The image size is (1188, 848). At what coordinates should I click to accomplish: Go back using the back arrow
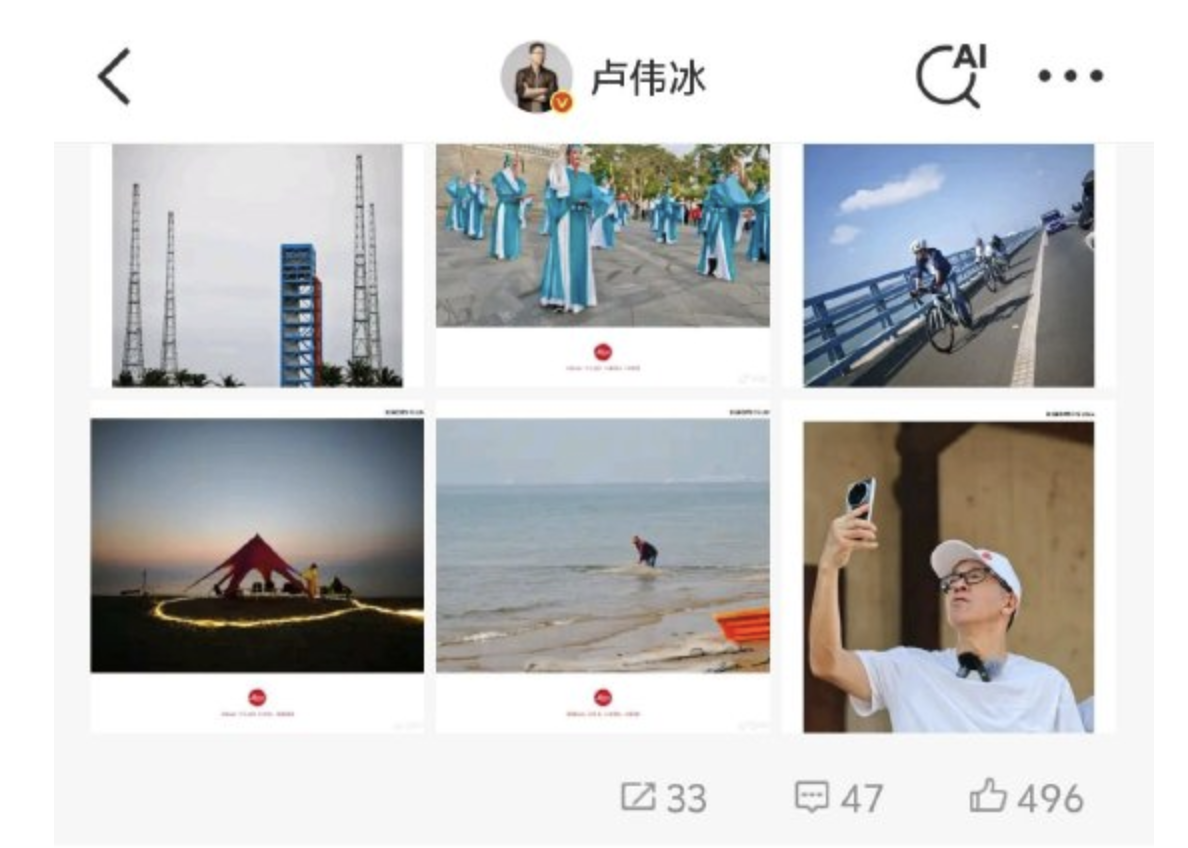[113, 77]
